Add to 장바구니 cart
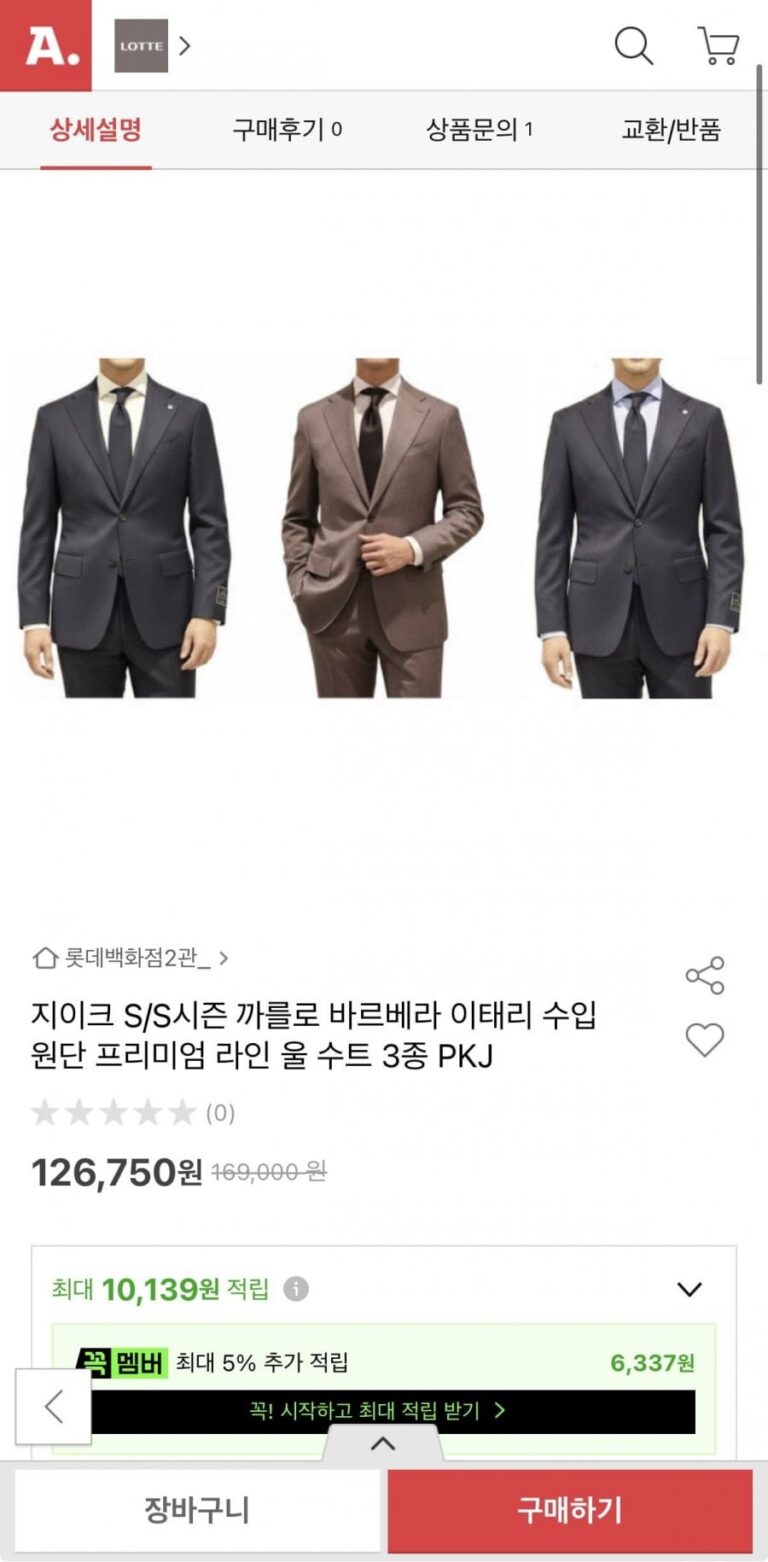Viewport: 768px width, 1562px height. pyautogui.click(x=197, y=1510)
